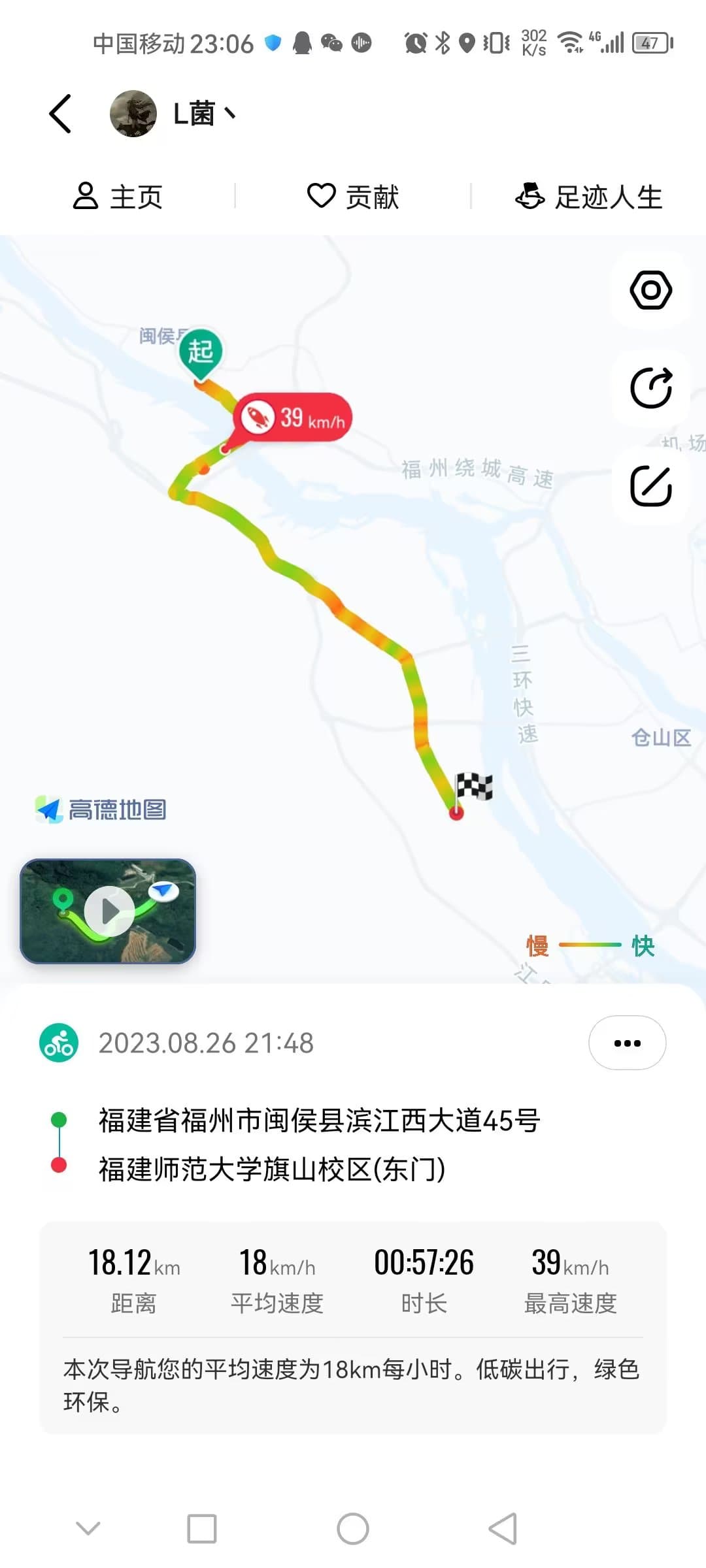Switch to the 主页 tab

coord(118,196)
